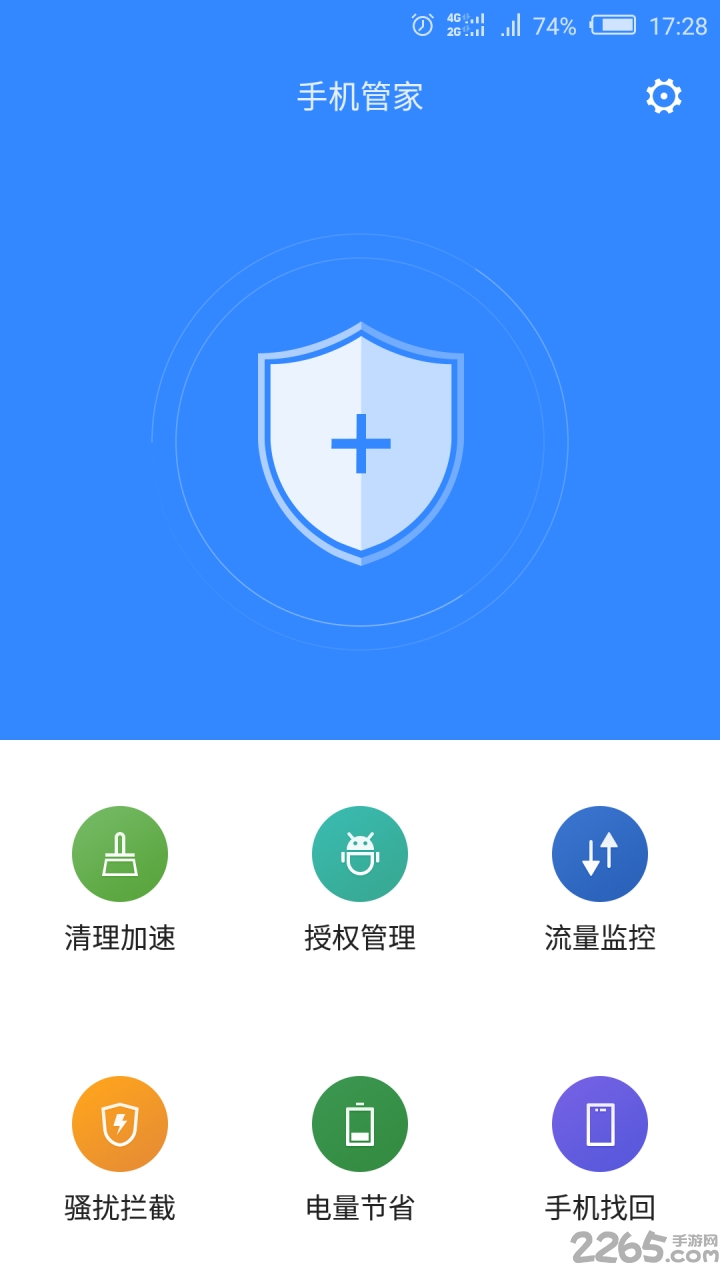Tap the up-down arrows data usage icon

point(600,853)
